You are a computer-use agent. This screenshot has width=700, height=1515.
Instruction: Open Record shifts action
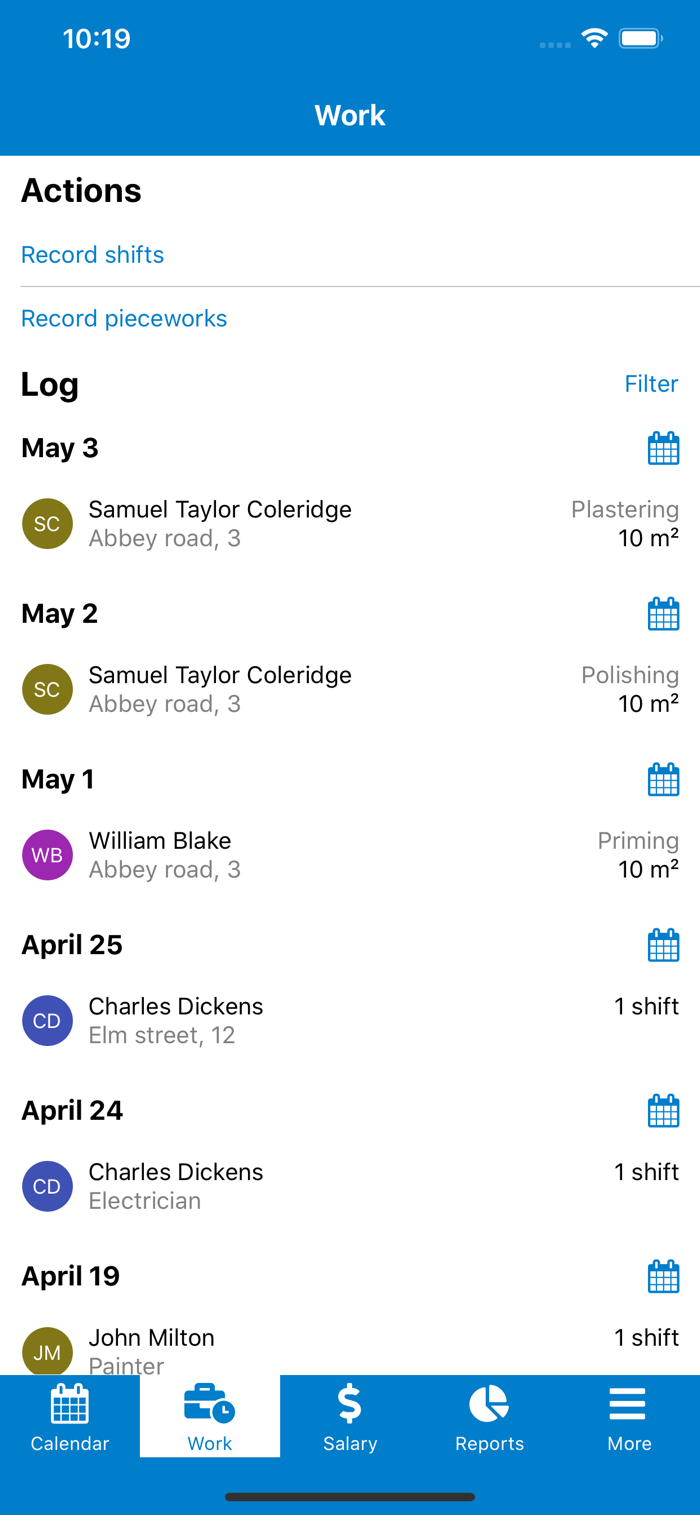click(x=93, y=255)
